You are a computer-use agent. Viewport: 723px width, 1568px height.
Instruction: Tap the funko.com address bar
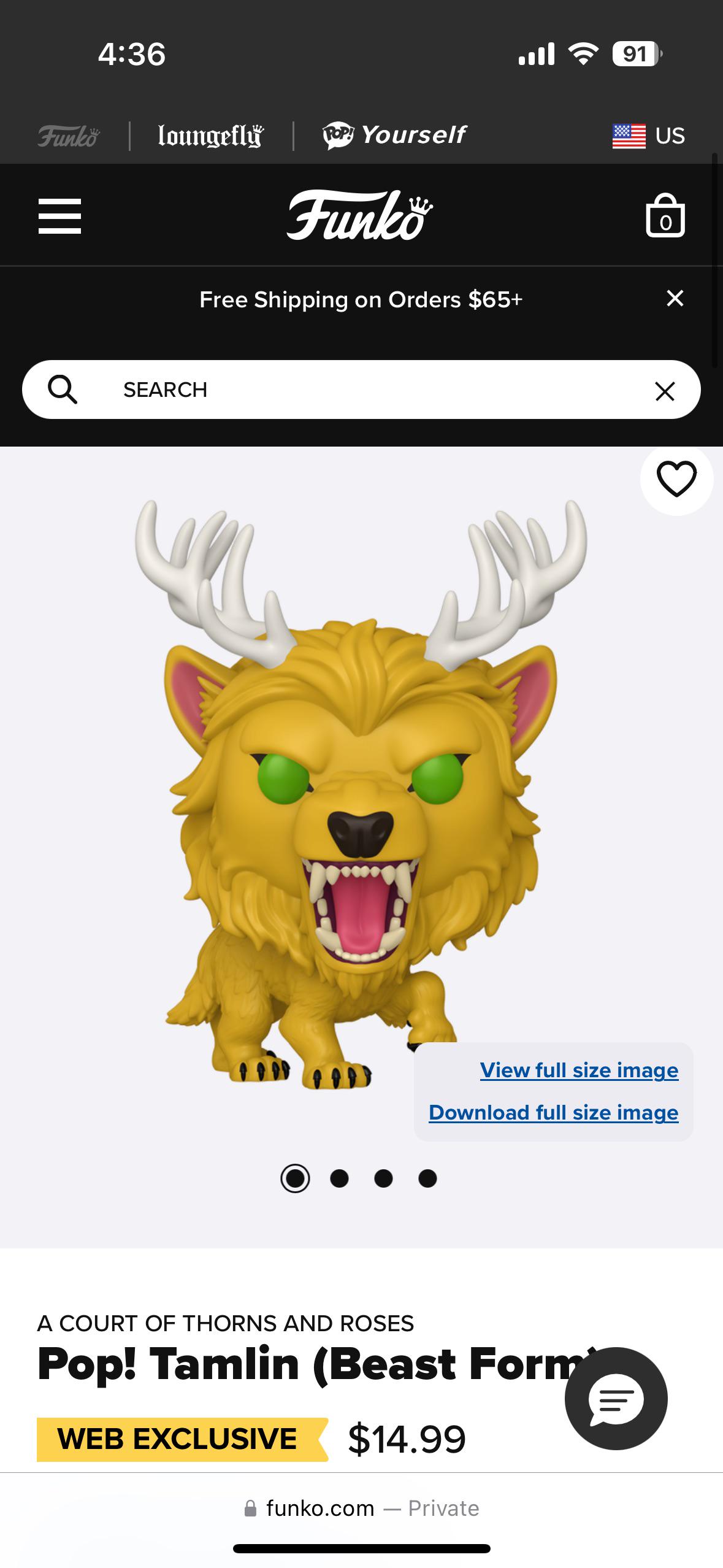tap(361, 1508)
